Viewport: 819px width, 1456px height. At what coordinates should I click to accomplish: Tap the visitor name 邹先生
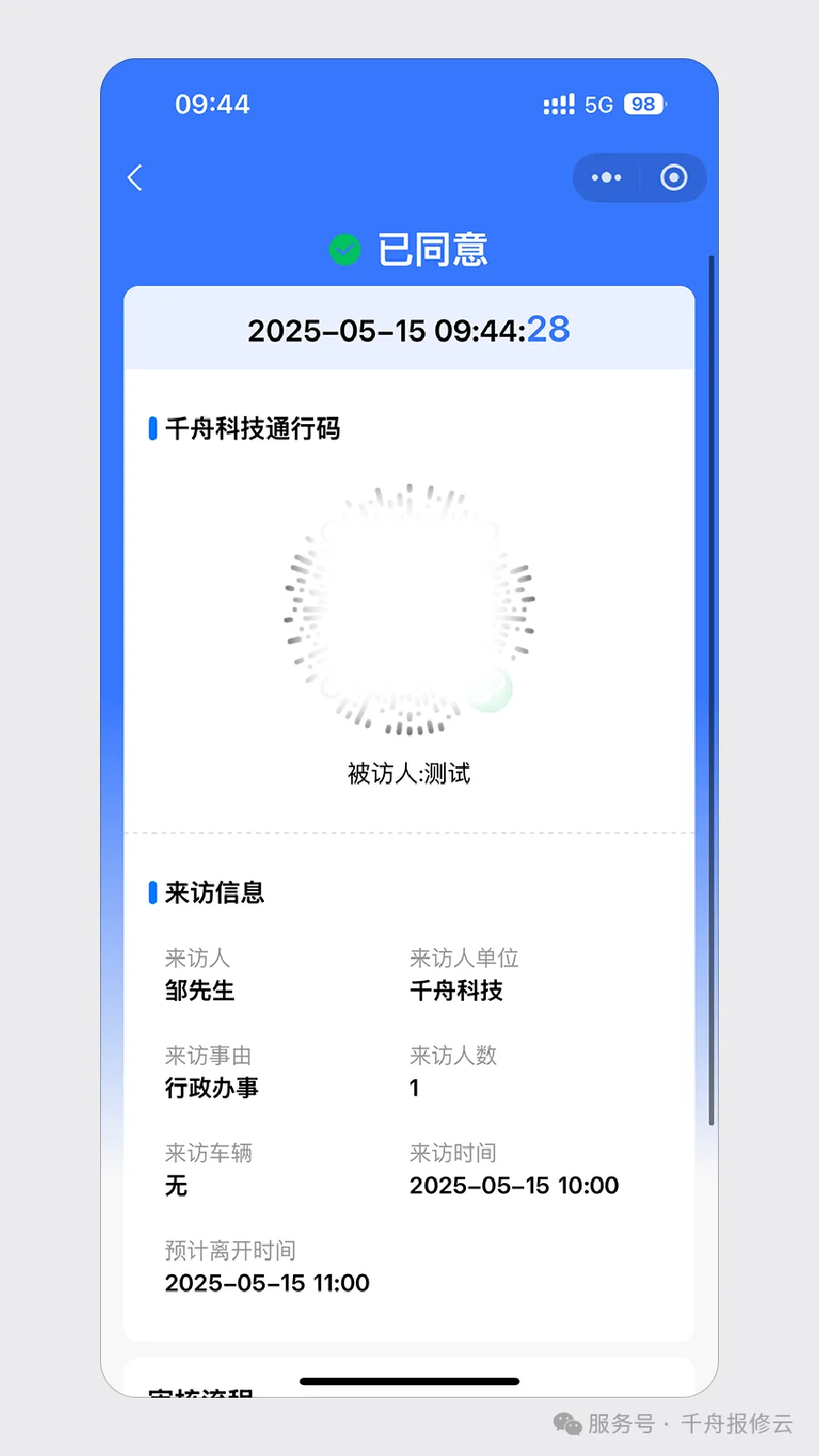tap(199, 991)
